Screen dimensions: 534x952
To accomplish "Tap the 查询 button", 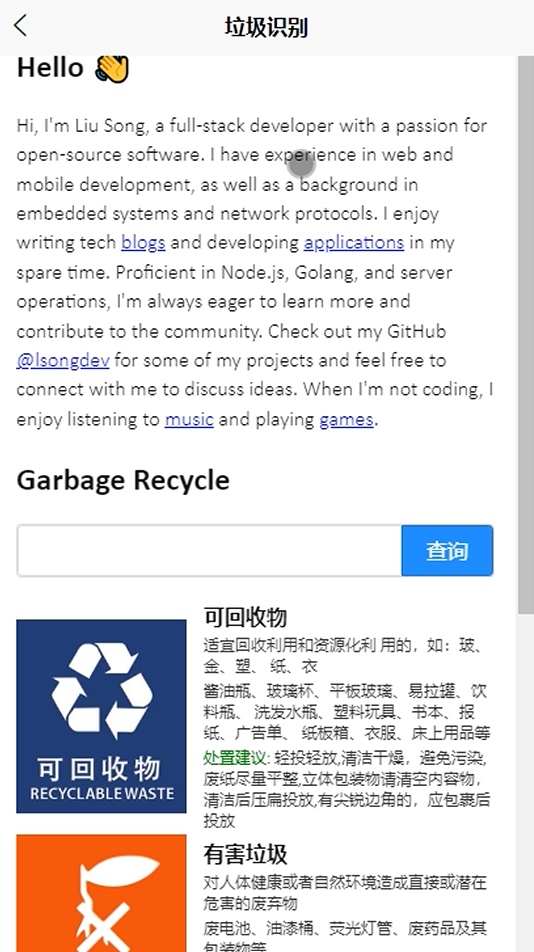I will click(447, 551).
